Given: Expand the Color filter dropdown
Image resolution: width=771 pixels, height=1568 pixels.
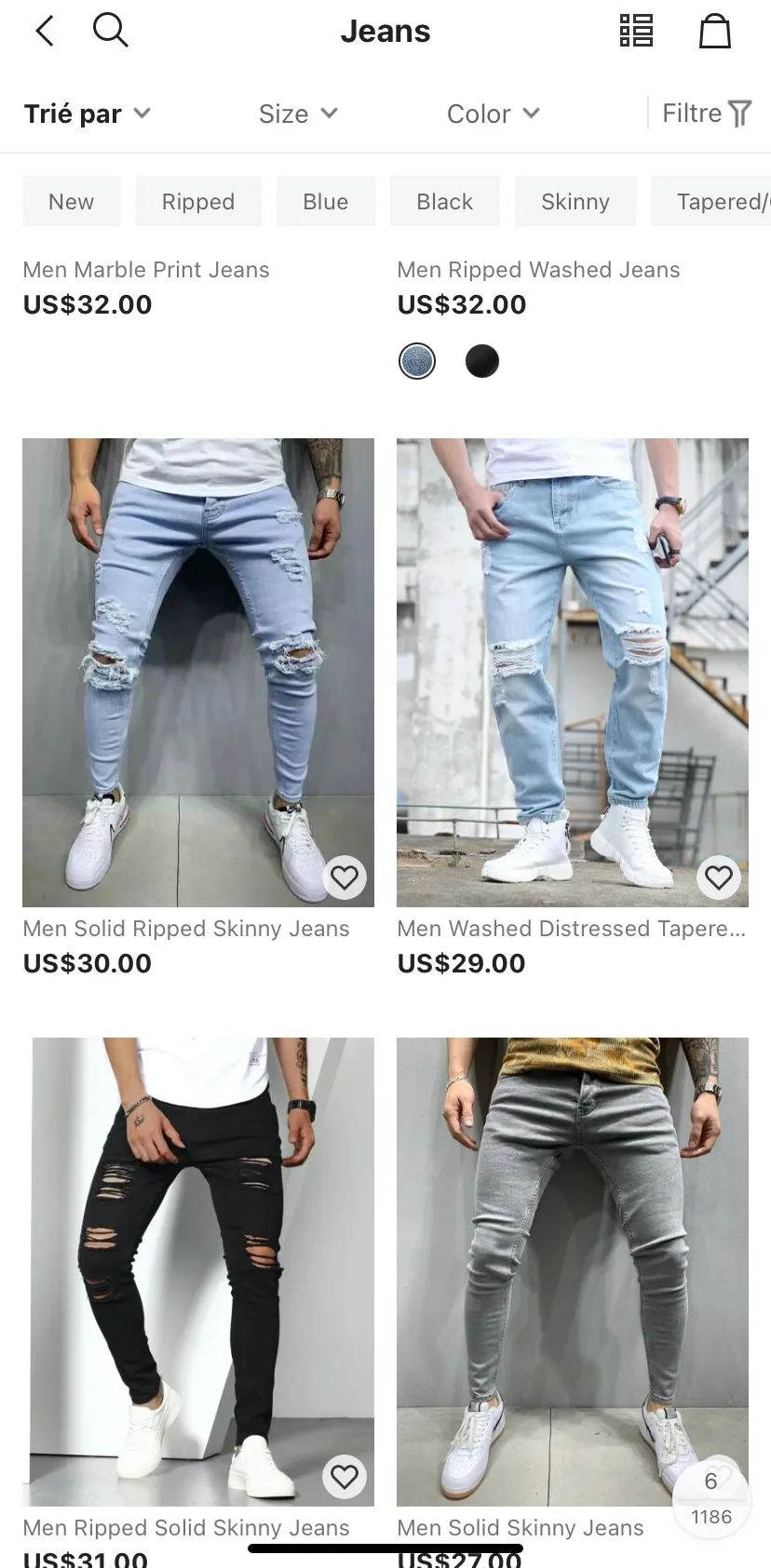Looking at the screenshot, I should click(x=493, y=114).
